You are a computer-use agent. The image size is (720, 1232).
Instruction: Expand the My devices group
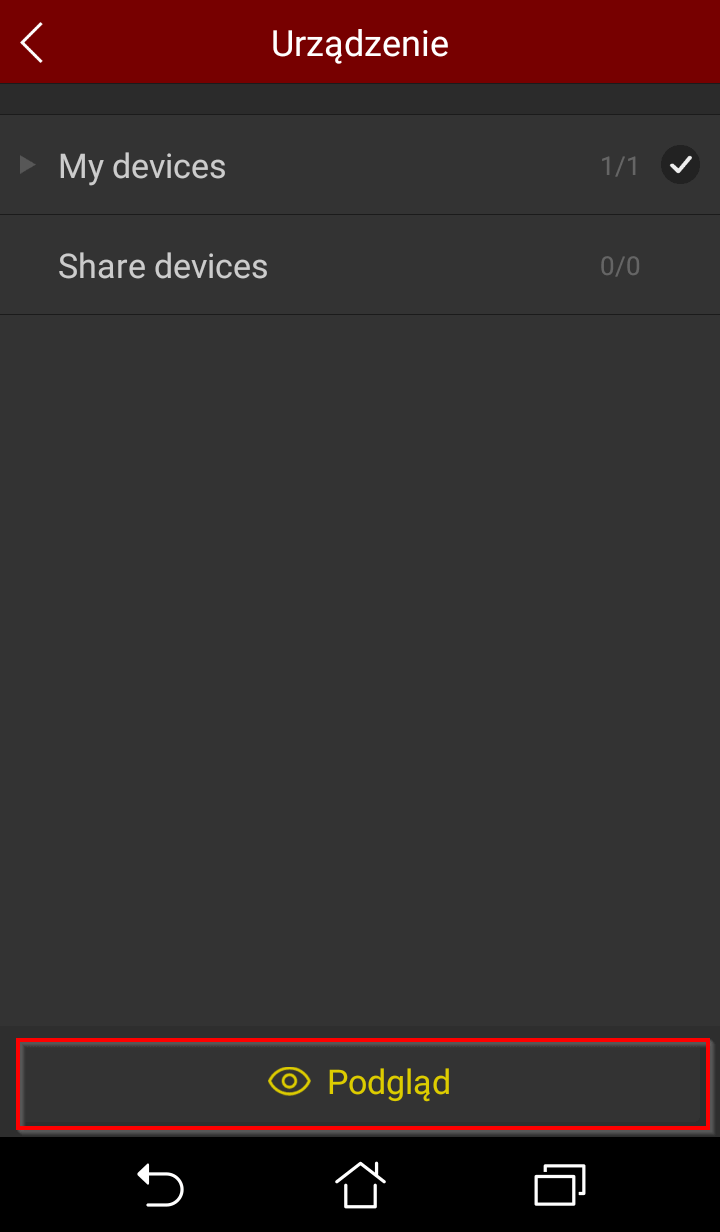click(x=28, y=165)
